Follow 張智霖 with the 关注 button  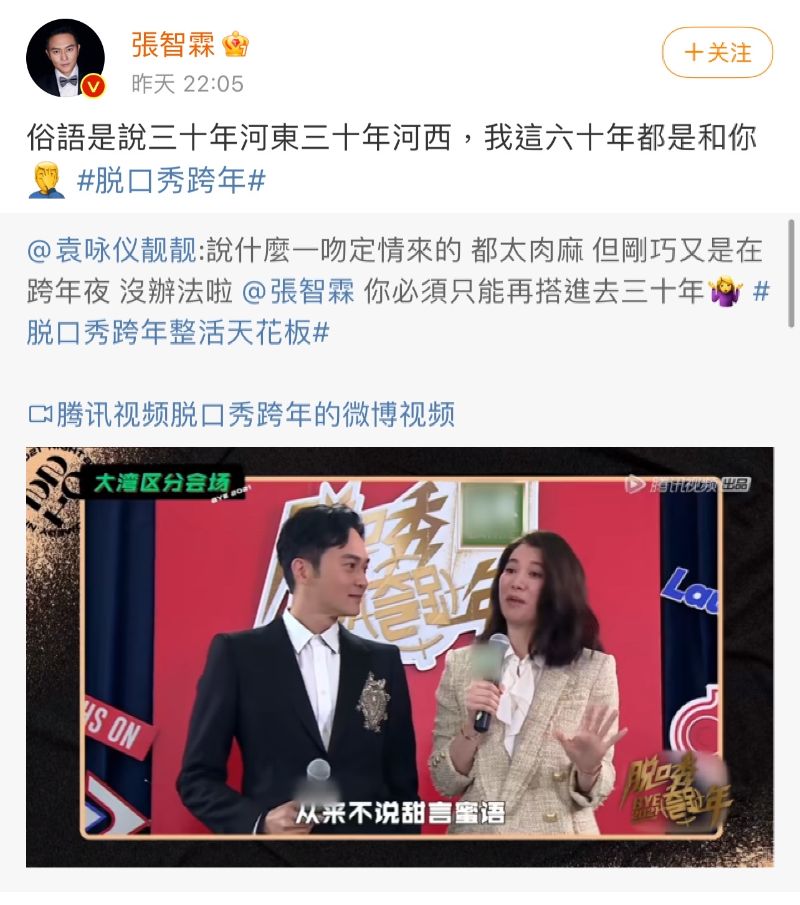tap(717, 52)
